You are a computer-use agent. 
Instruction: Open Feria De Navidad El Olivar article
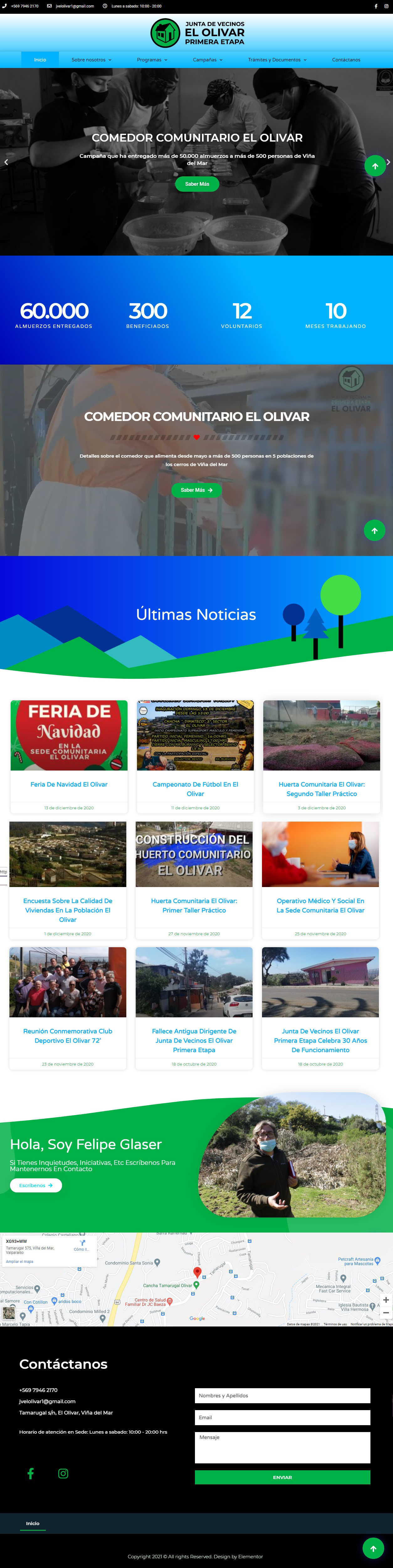(x=69, y=784)
